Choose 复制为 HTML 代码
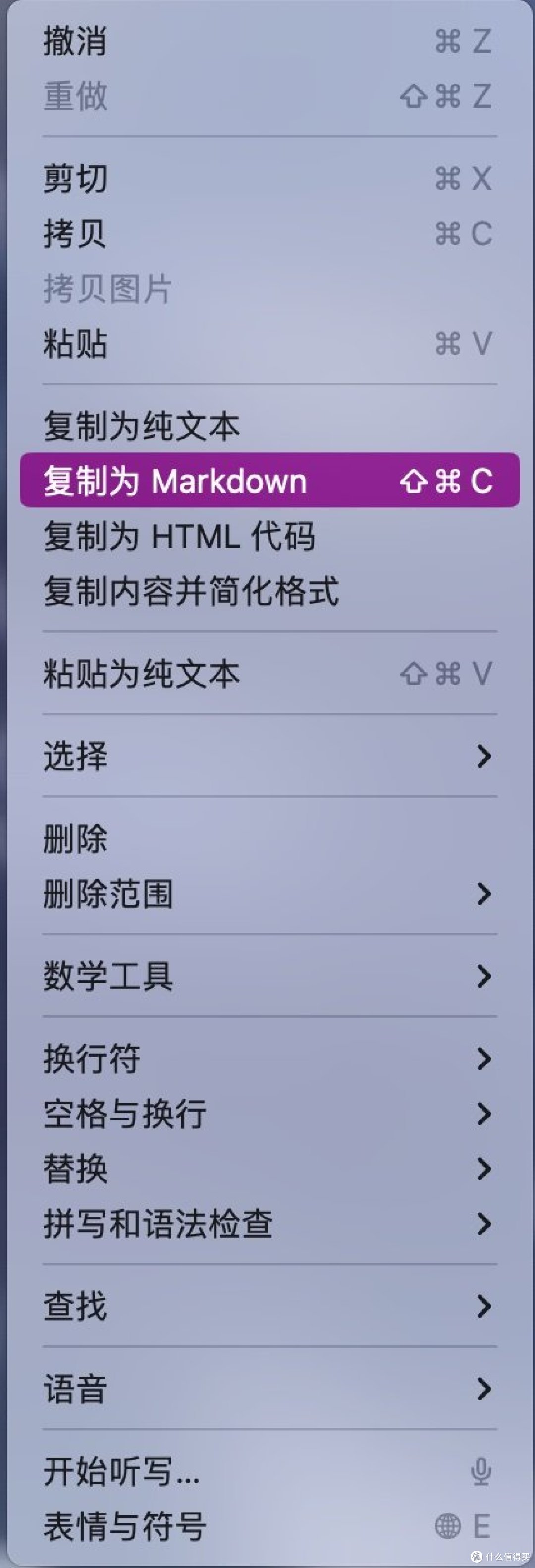 click(x=179, y=536)
